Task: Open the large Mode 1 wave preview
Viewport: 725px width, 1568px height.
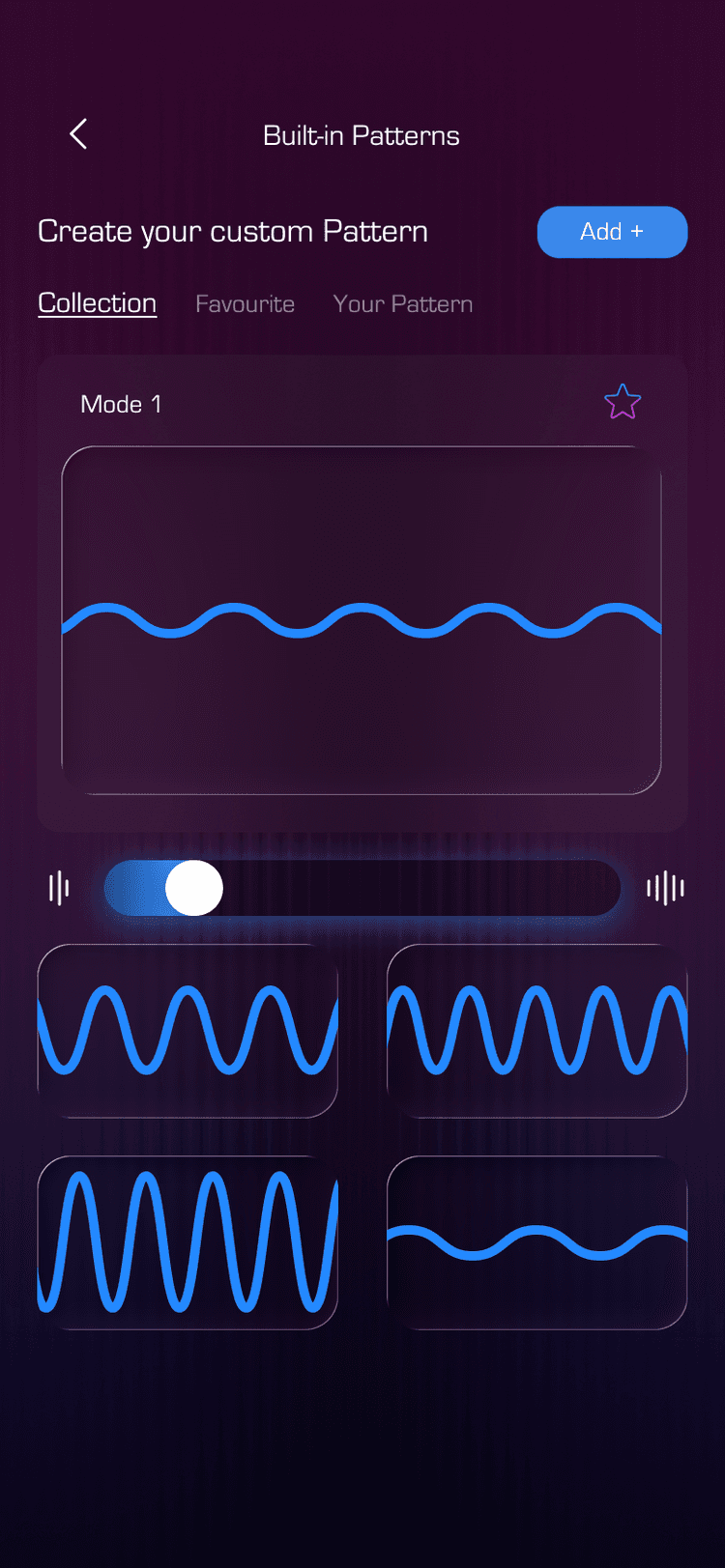Action: tap(362, 620)
